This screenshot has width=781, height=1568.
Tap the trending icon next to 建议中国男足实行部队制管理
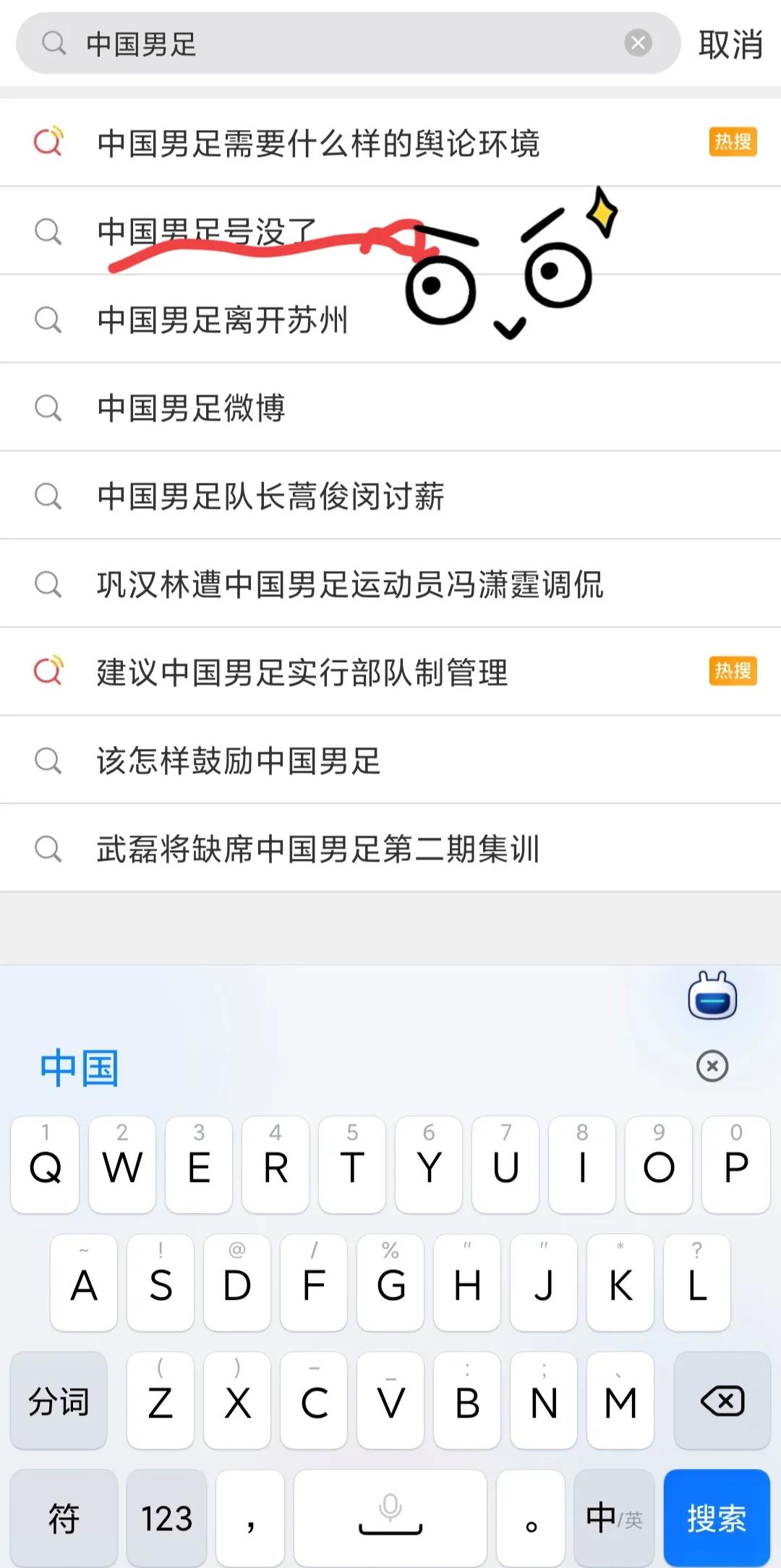[48, 671]
